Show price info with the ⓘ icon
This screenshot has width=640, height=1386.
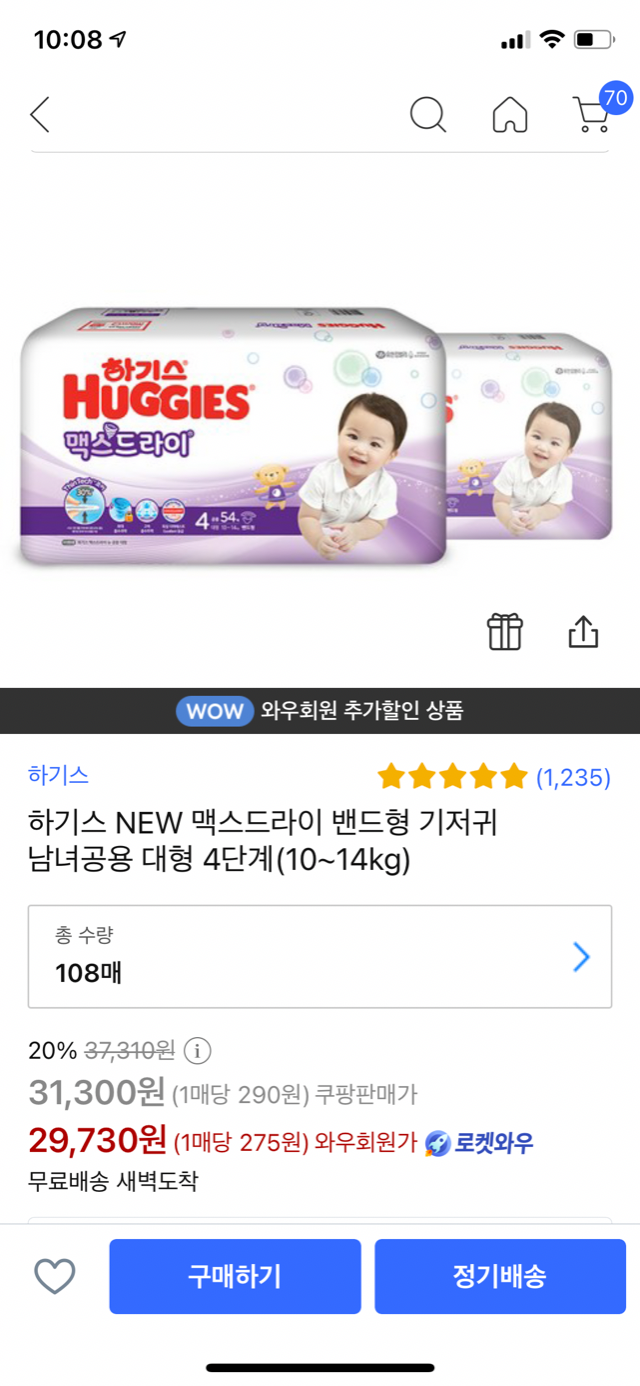click(199, 1051)
